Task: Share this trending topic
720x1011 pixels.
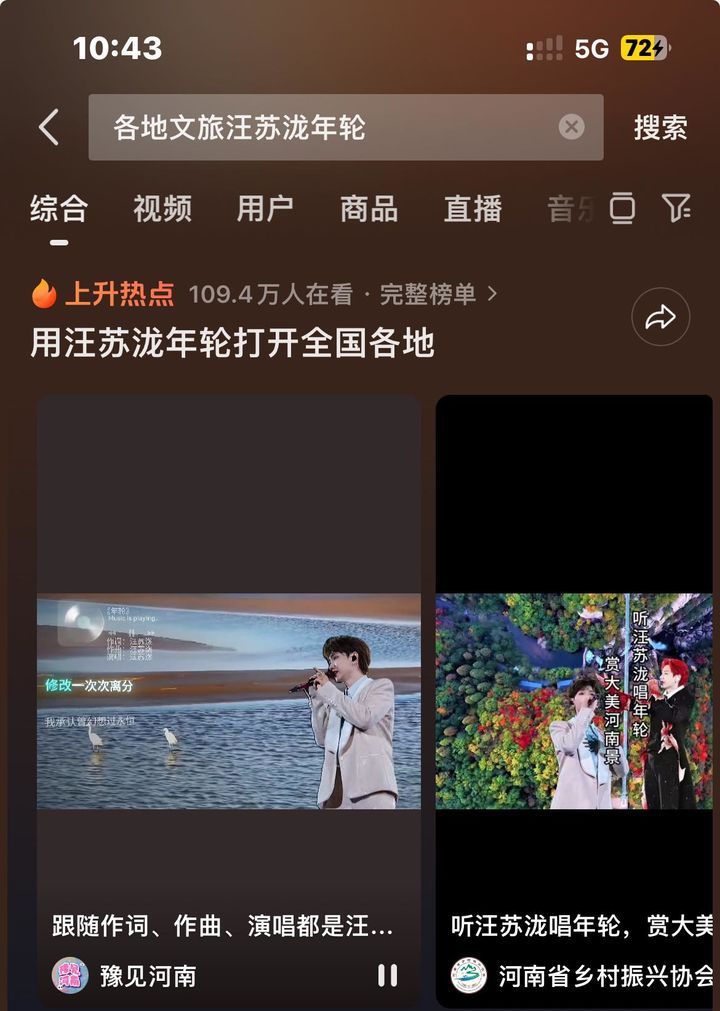Action: tap(660, 318)
